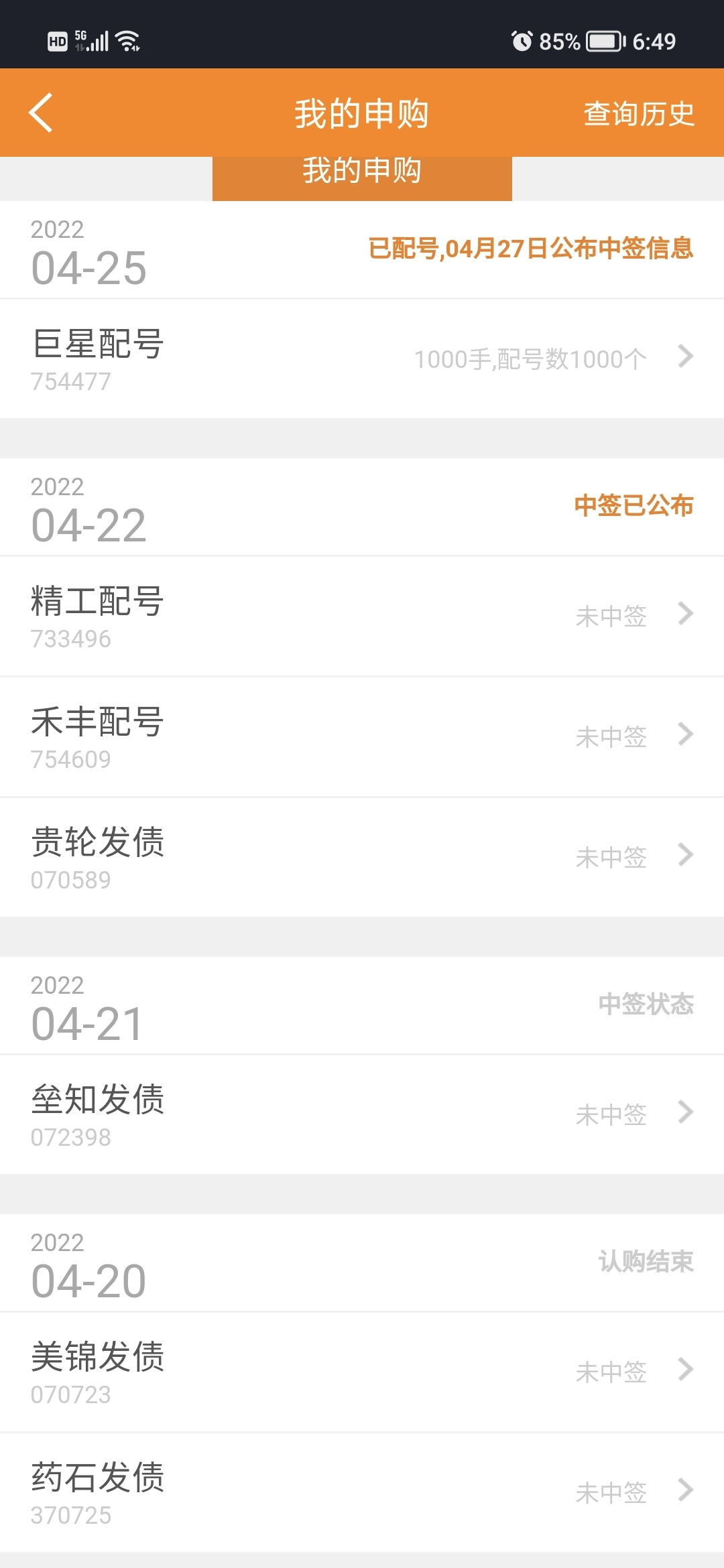Screen dimensions: 724x1568
Task: Go back using the top-left arrow
Action: (x=41, y=113)
